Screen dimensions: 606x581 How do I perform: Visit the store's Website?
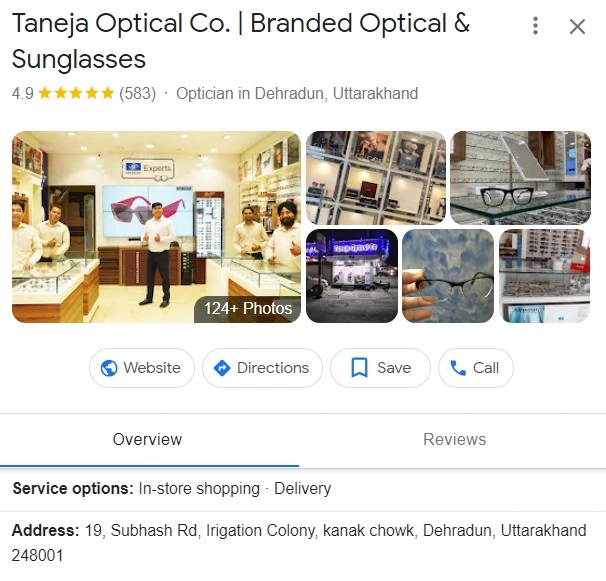(x=141, y=368)
